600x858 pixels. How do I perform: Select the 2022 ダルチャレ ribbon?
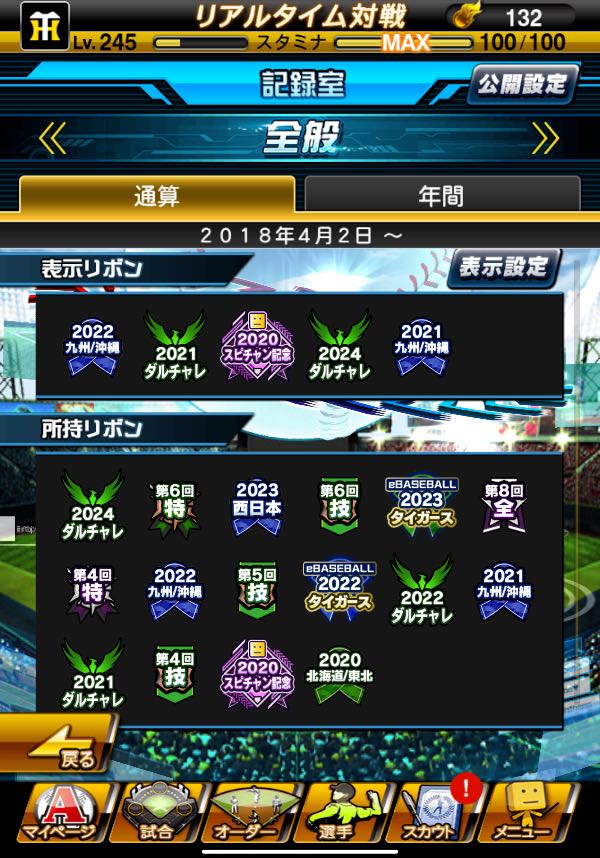[x=420, y=586]
